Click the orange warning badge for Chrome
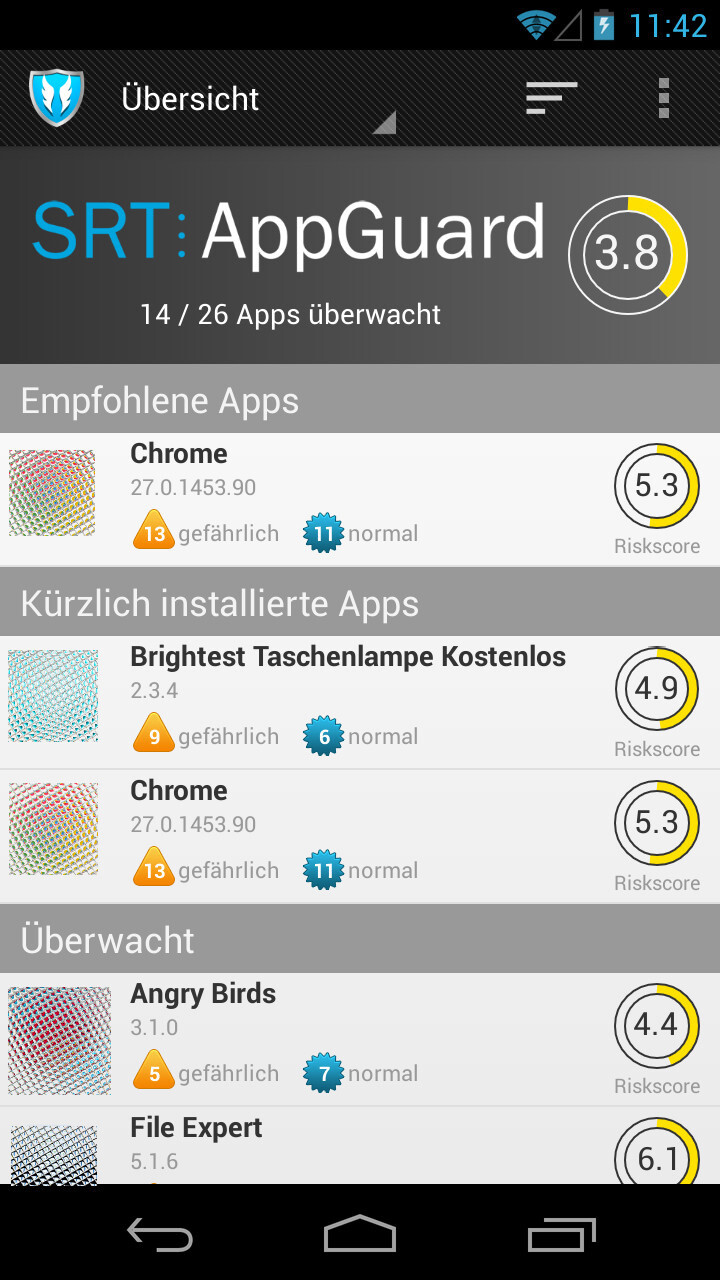This screenshot has width=720, height=1280. pyautogui.click(x=152, y=532)
